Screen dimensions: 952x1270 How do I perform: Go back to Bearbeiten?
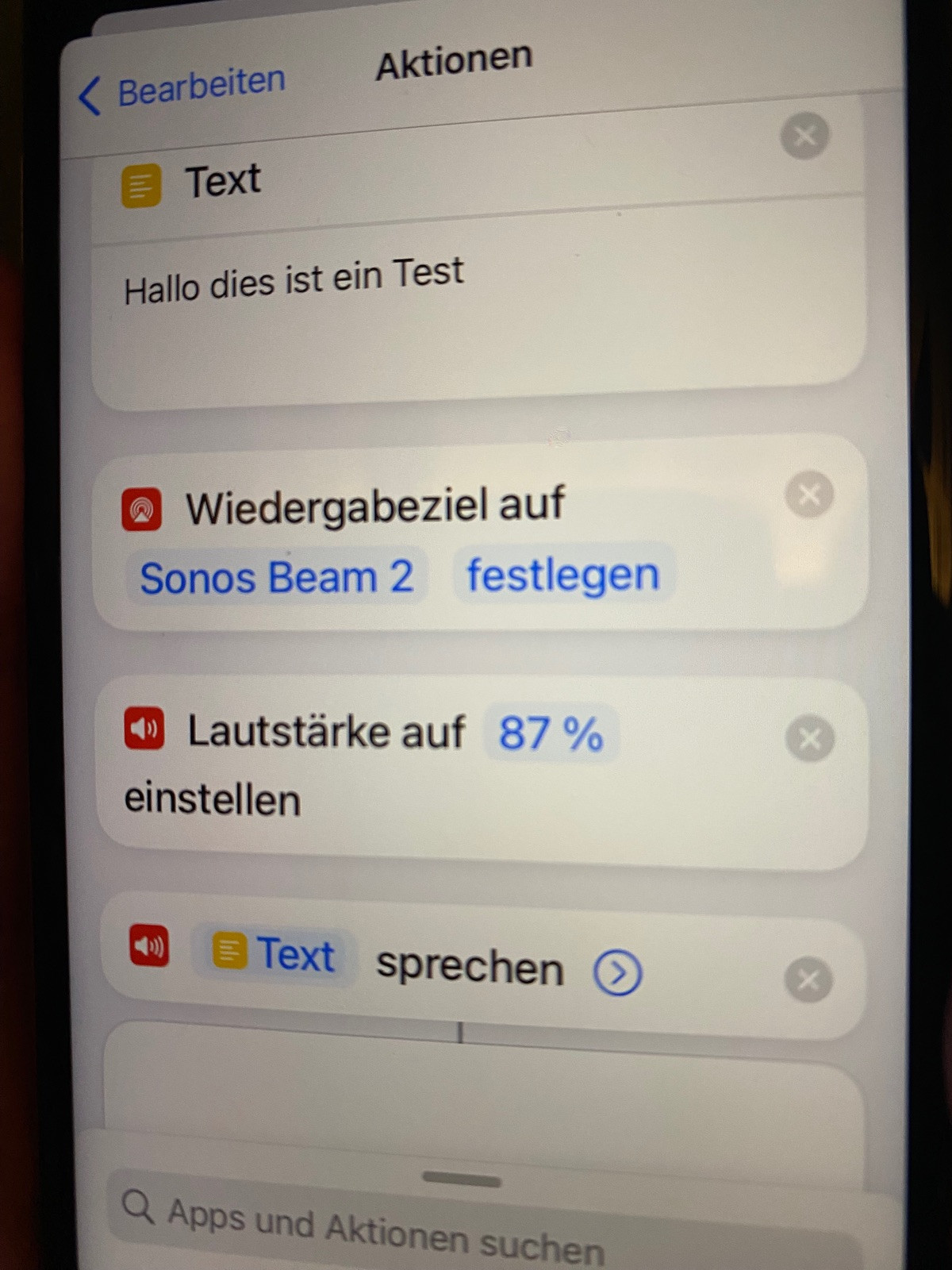(x=182, y=89)
